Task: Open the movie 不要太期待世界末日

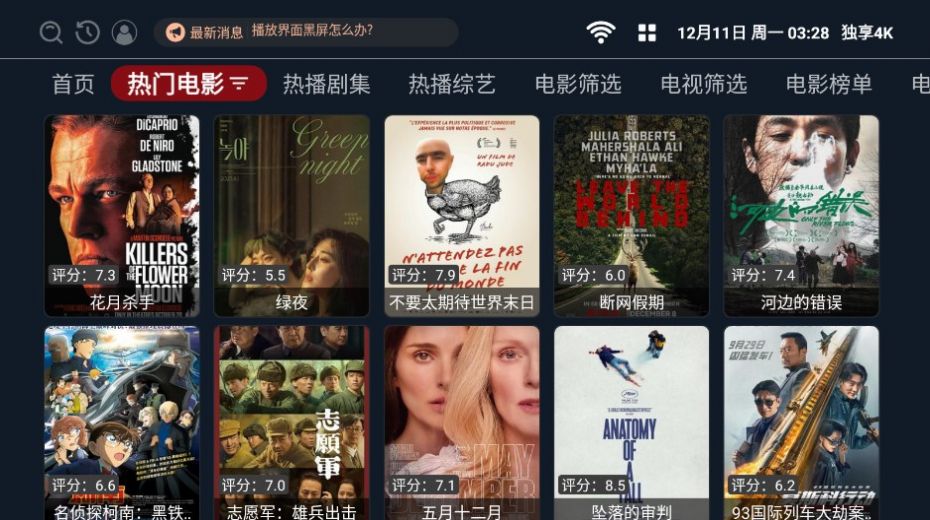Action: tap(462, 215)
